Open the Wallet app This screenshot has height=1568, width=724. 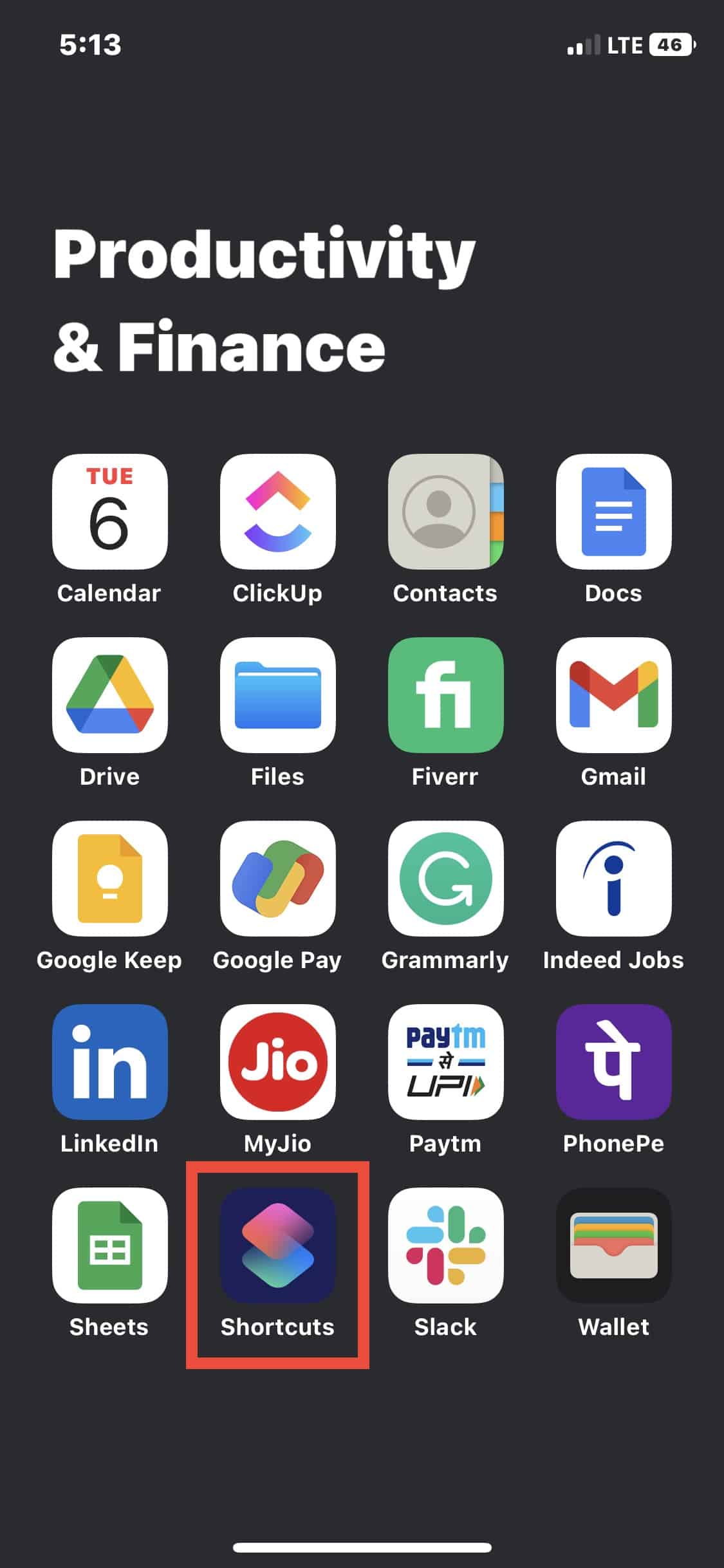tap(613, 1245)
